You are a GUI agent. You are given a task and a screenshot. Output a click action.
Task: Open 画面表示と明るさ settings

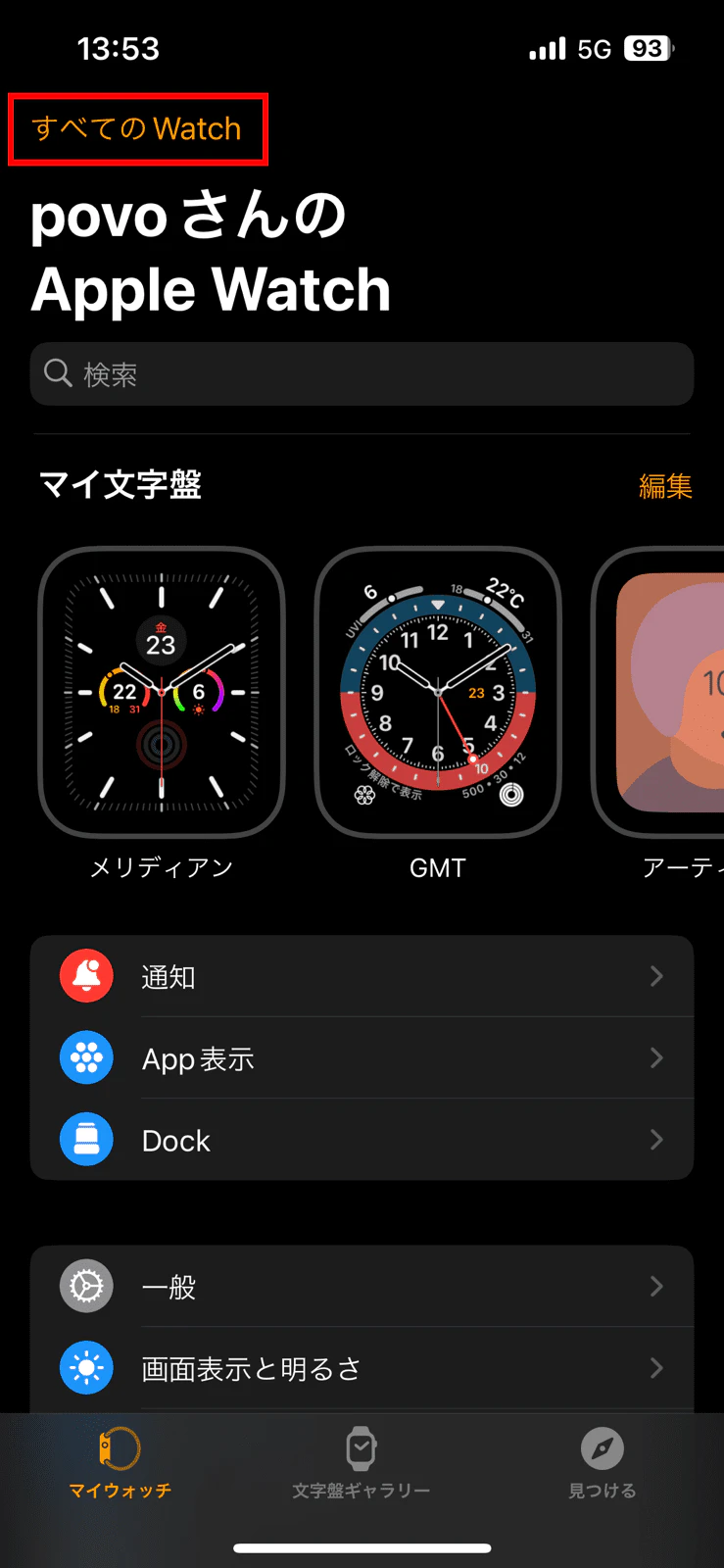coord(362,1368)
